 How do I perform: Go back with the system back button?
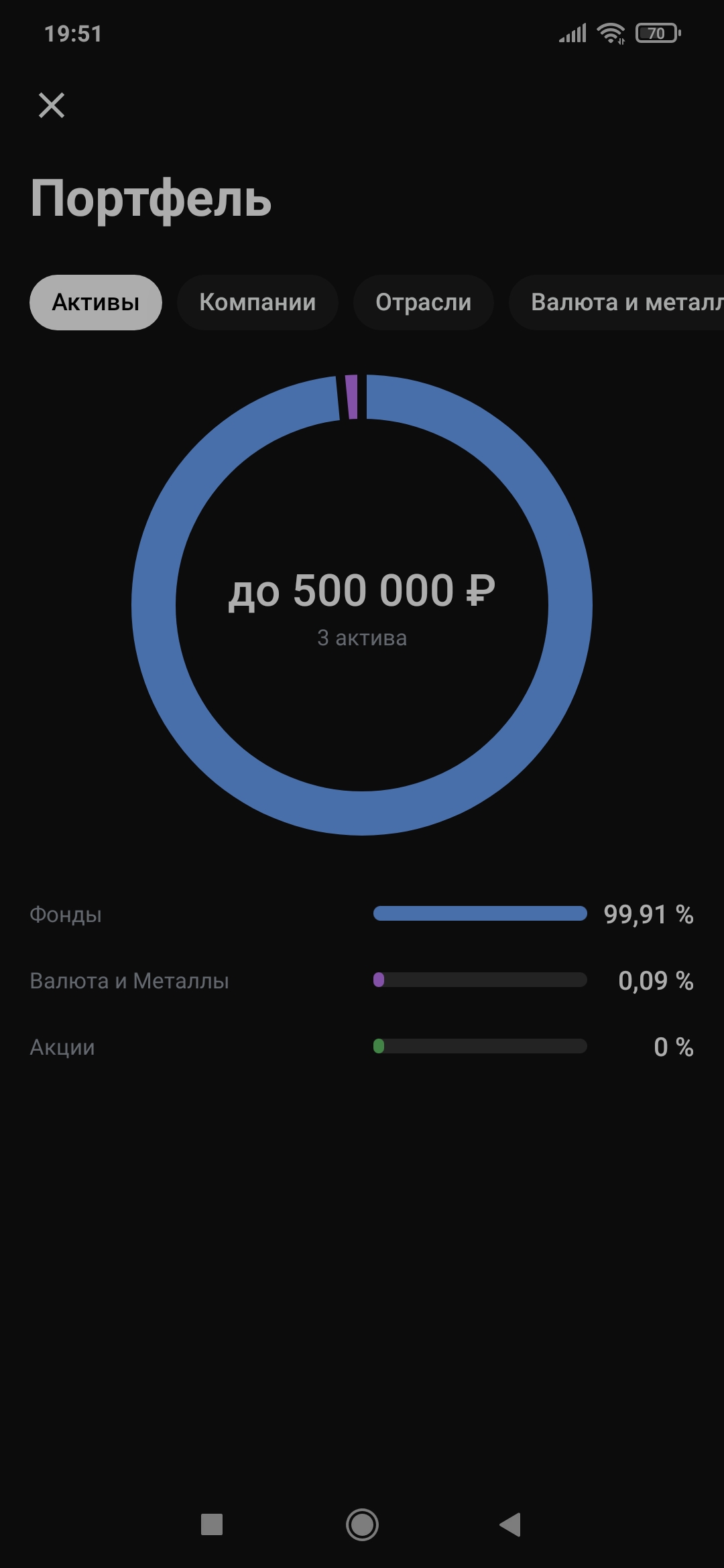click(511, 1524)
